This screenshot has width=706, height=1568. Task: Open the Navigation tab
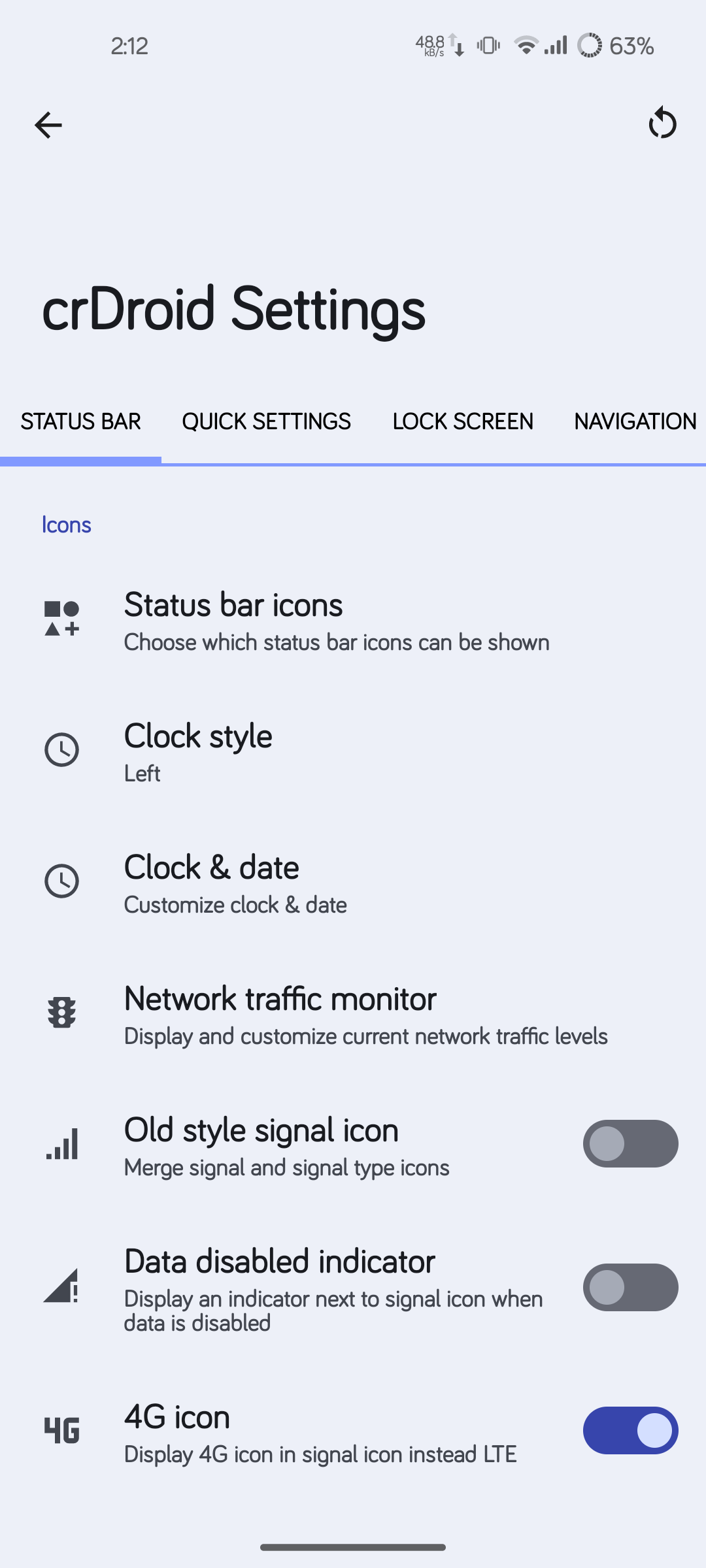[x=635, y=421]
